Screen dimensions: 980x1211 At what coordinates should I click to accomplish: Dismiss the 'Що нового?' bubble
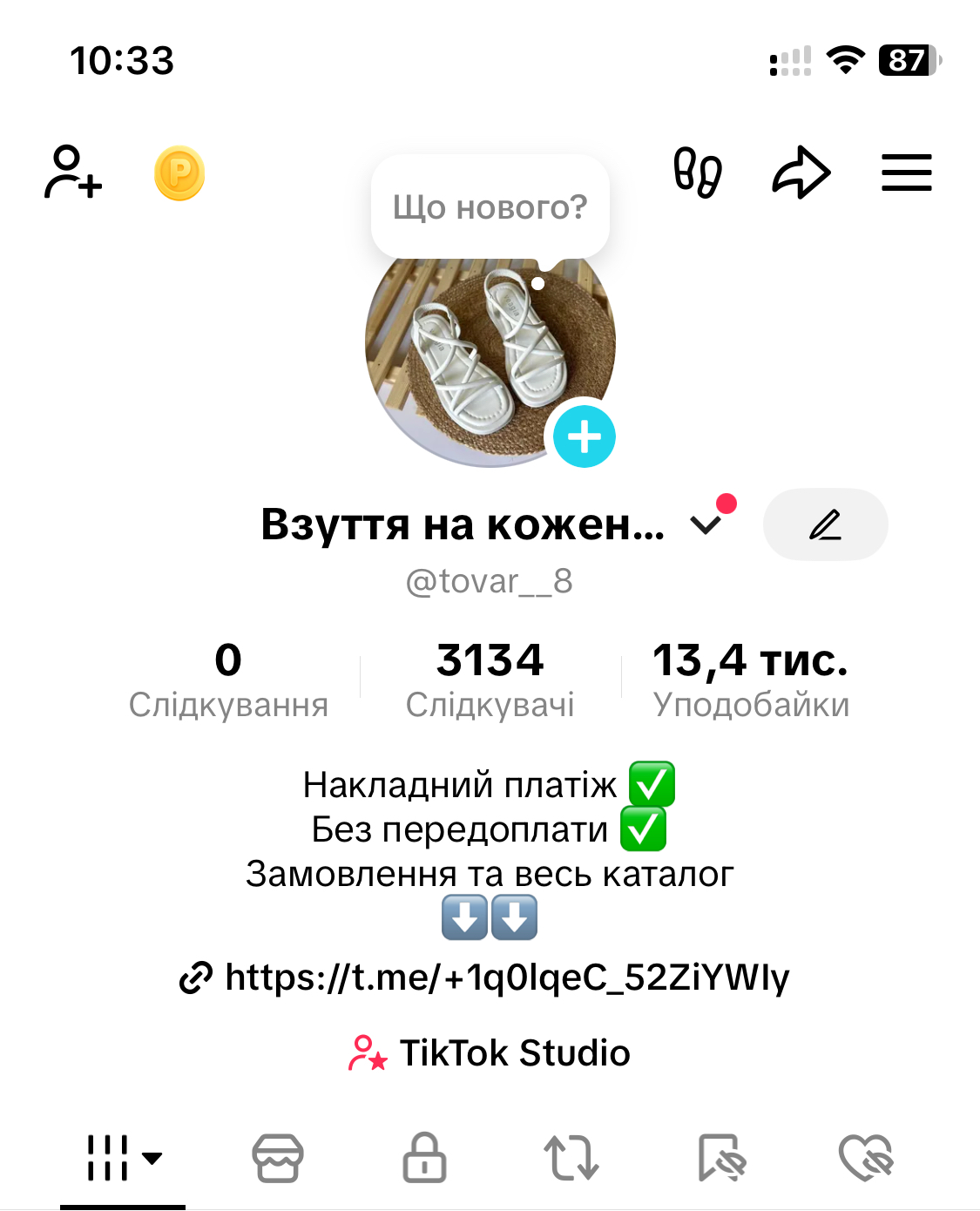tap(489, 206)
